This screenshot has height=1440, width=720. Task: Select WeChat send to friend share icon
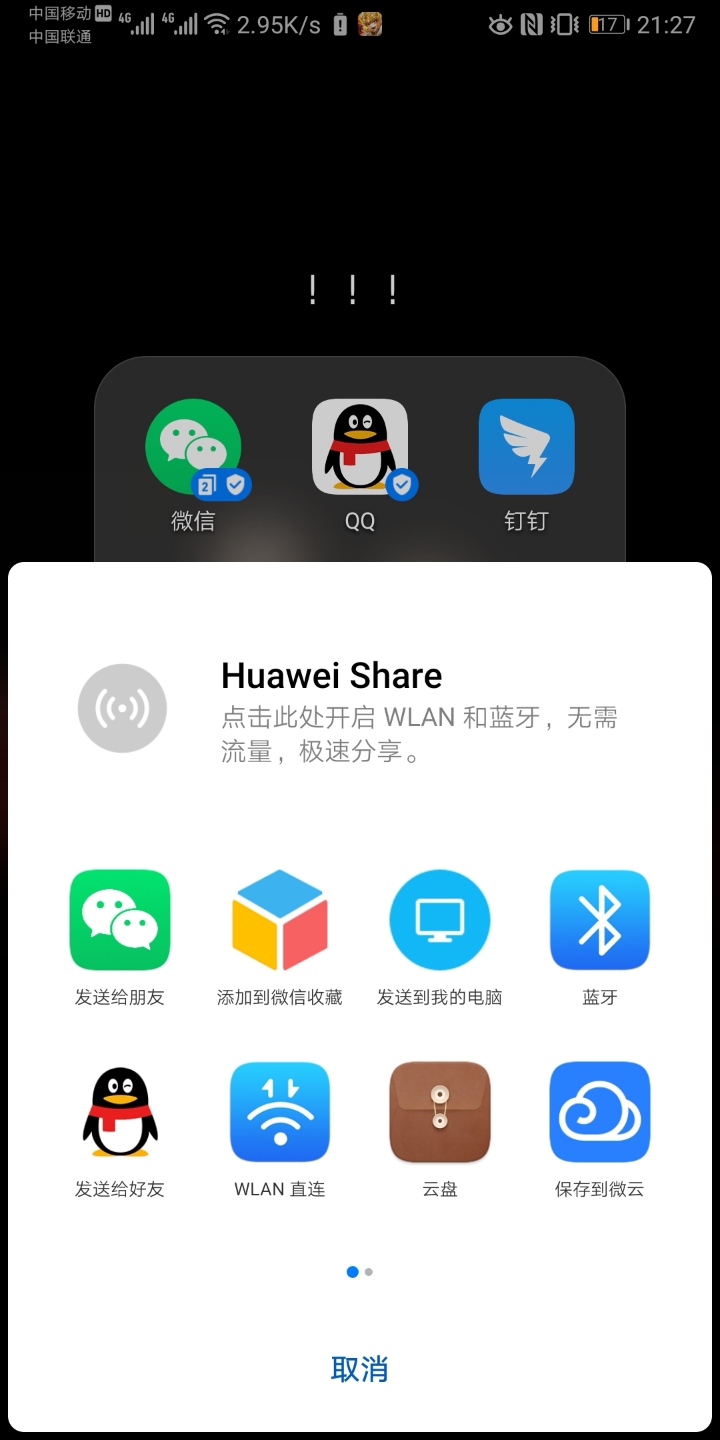pyautogui.click(x=120, y=920)
